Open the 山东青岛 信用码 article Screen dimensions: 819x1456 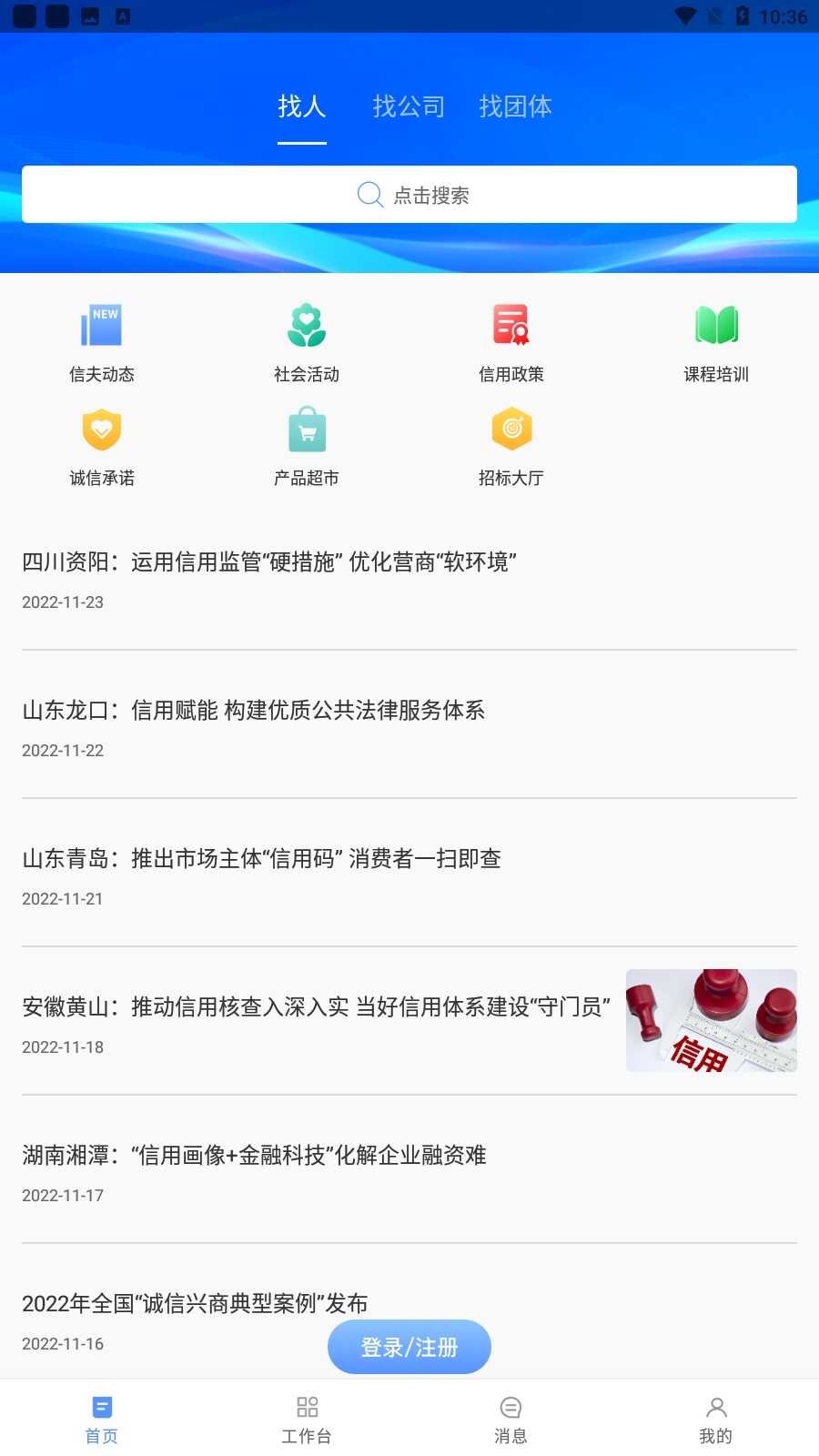pos(262,859)
